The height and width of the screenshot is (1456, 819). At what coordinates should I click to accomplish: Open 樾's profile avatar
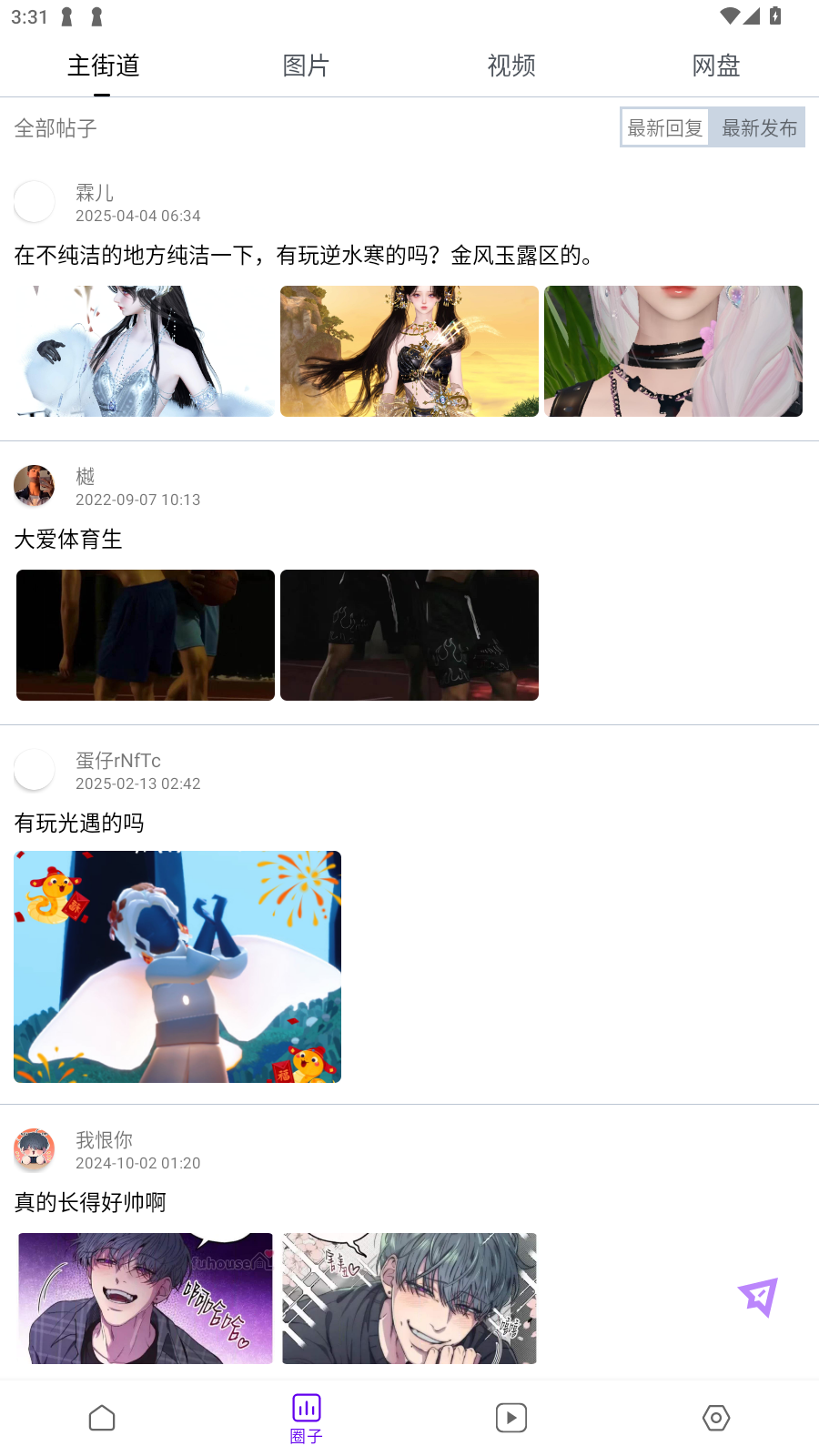[35, 486]
